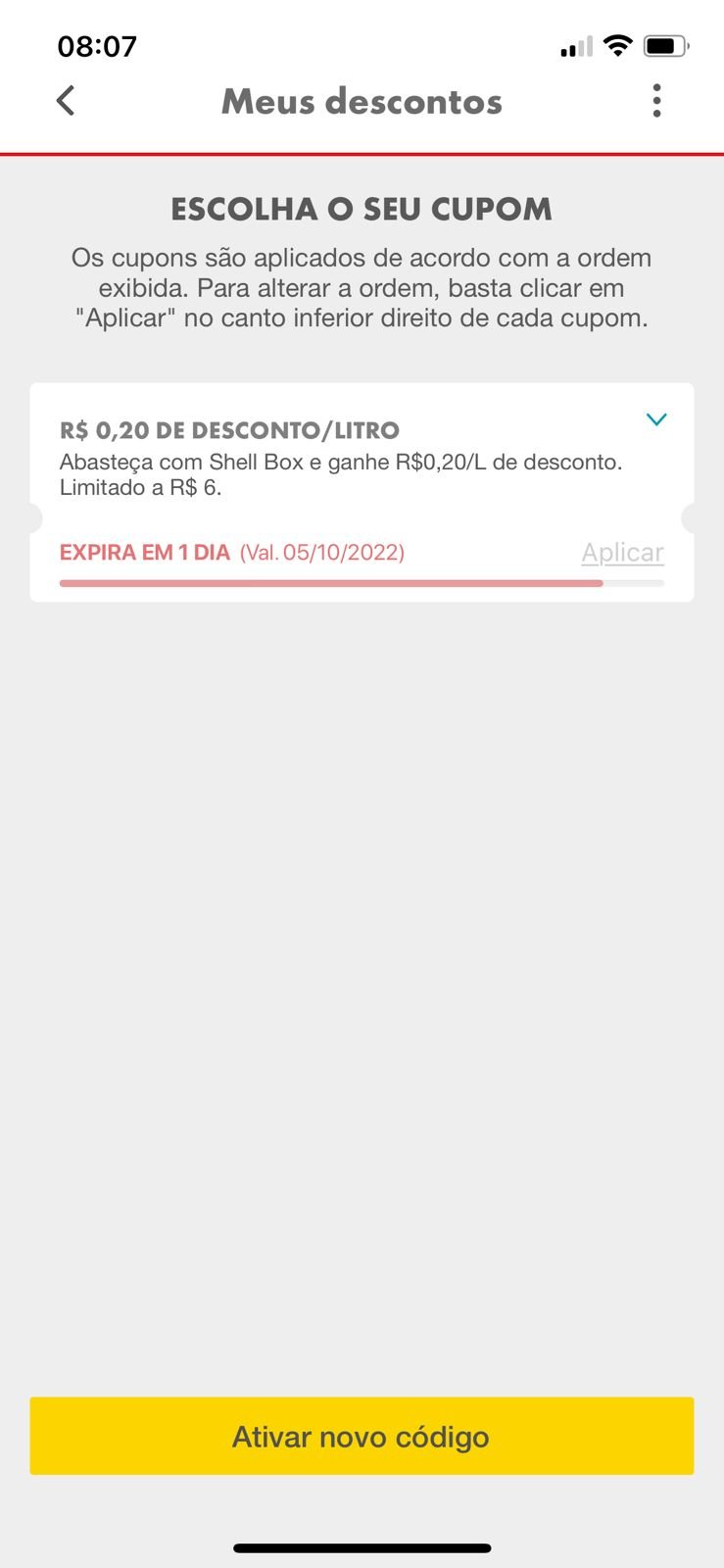Expand the R$ 0,20 desconto coupon details
724x1568 pixels.
tap(656, 419)
